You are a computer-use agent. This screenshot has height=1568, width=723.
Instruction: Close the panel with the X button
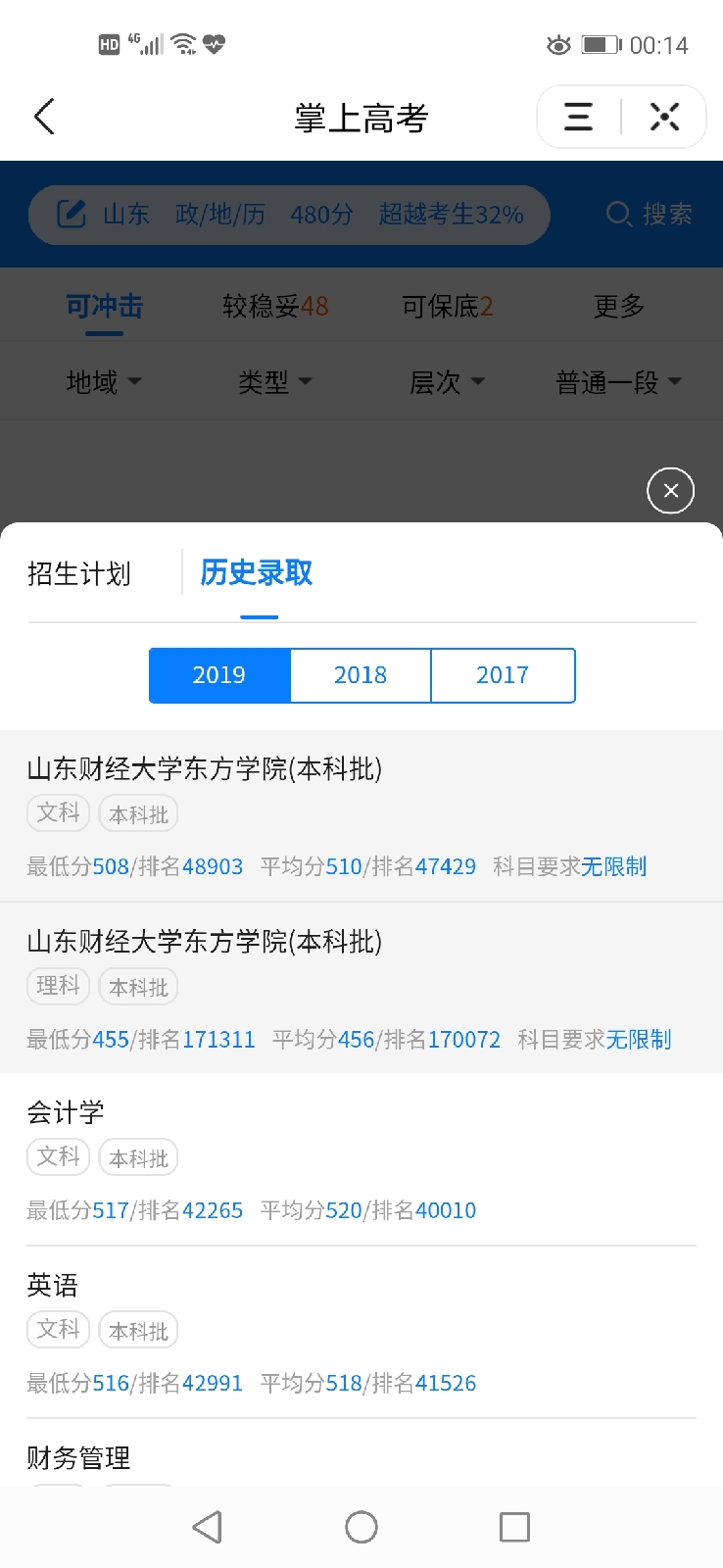point(670,490)
